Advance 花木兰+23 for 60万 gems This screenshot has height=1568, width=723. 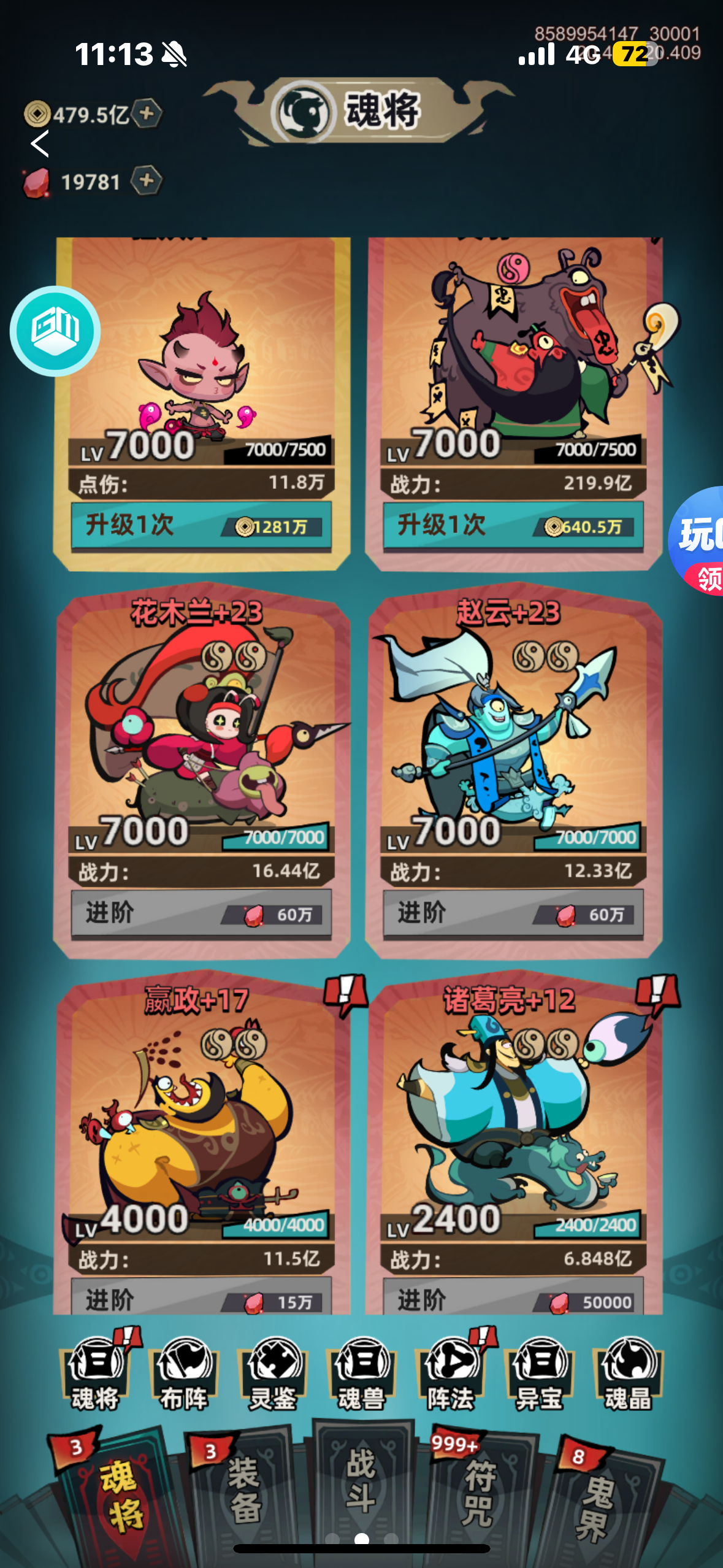(201, 913)
